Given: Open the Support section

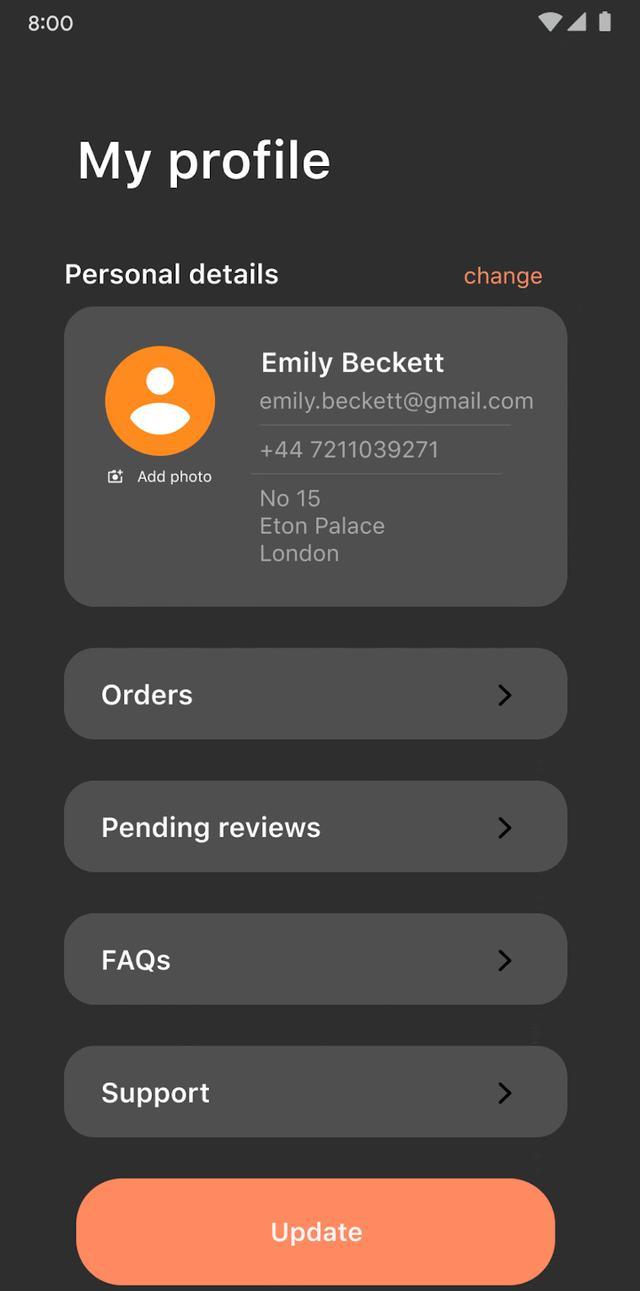Looking at the screenshot, I should [315, 1092].
